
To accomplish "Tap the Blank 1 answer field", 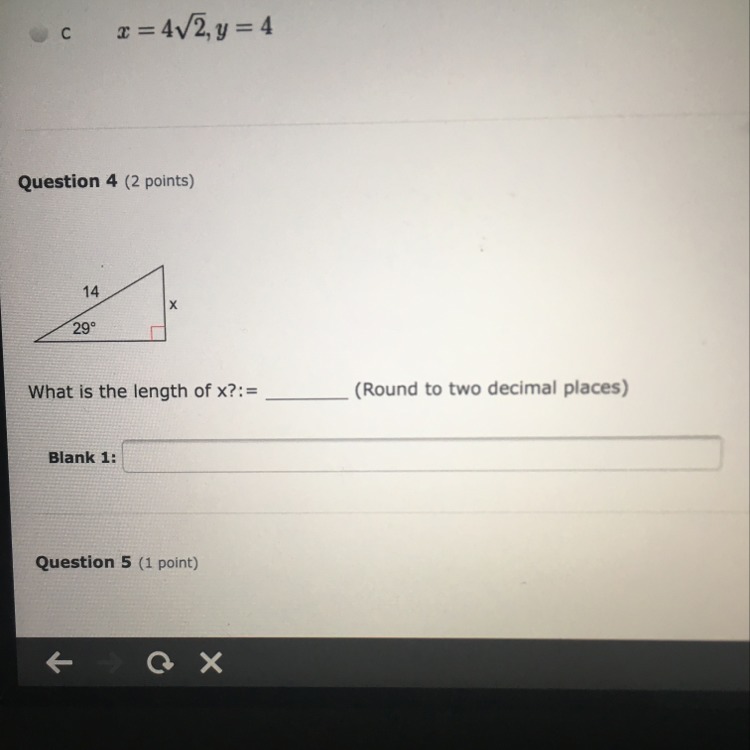I will [421, 456].
